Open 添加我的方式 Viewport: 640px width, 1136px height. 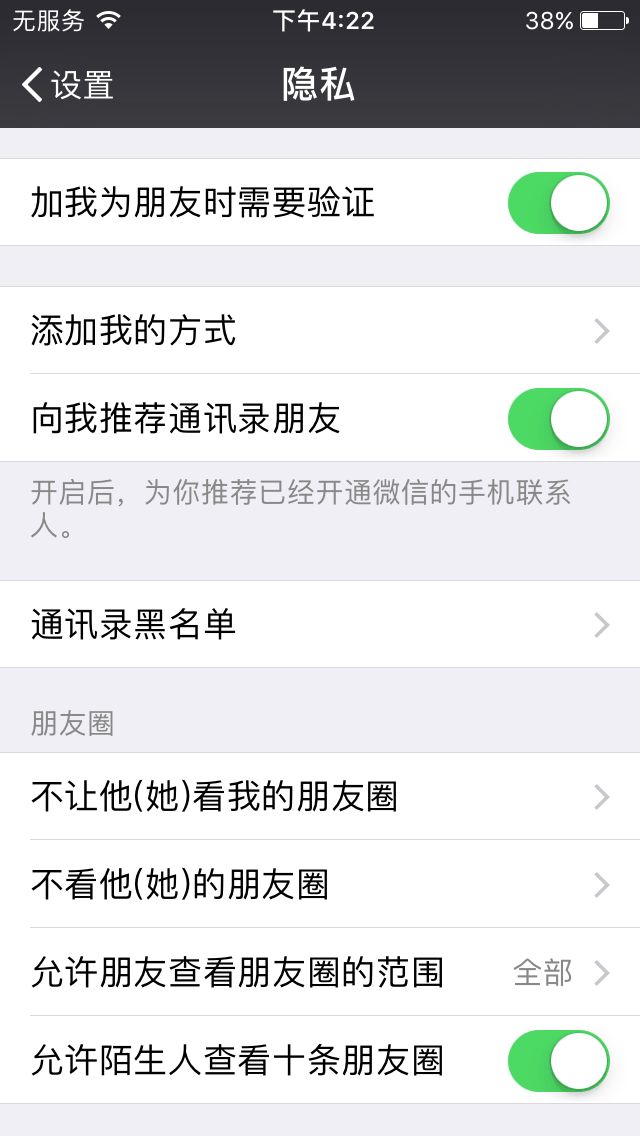320,330
